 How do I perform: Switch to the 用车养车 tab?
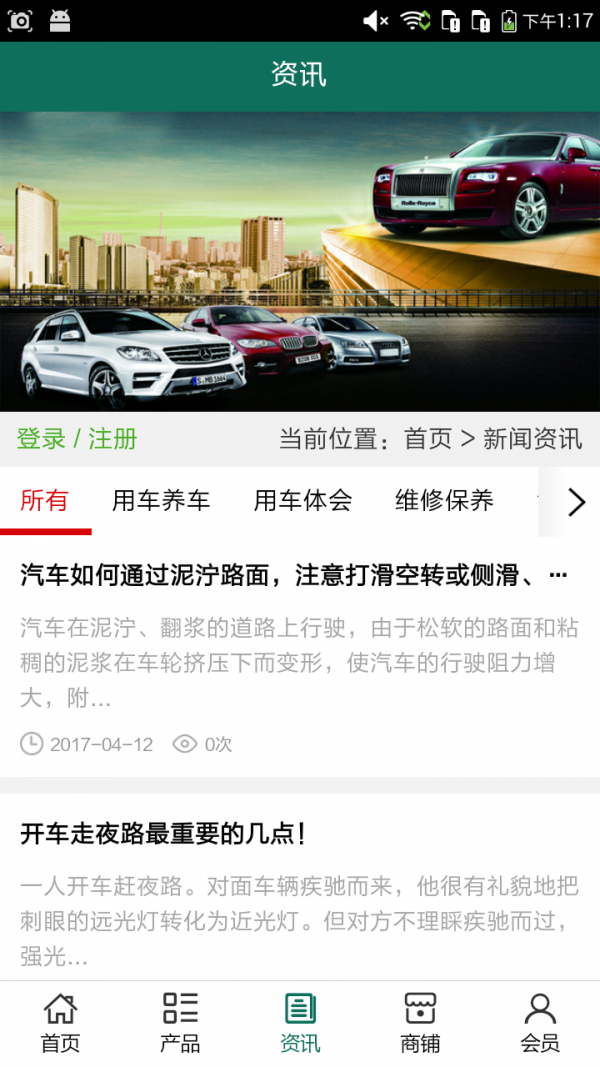161,501
